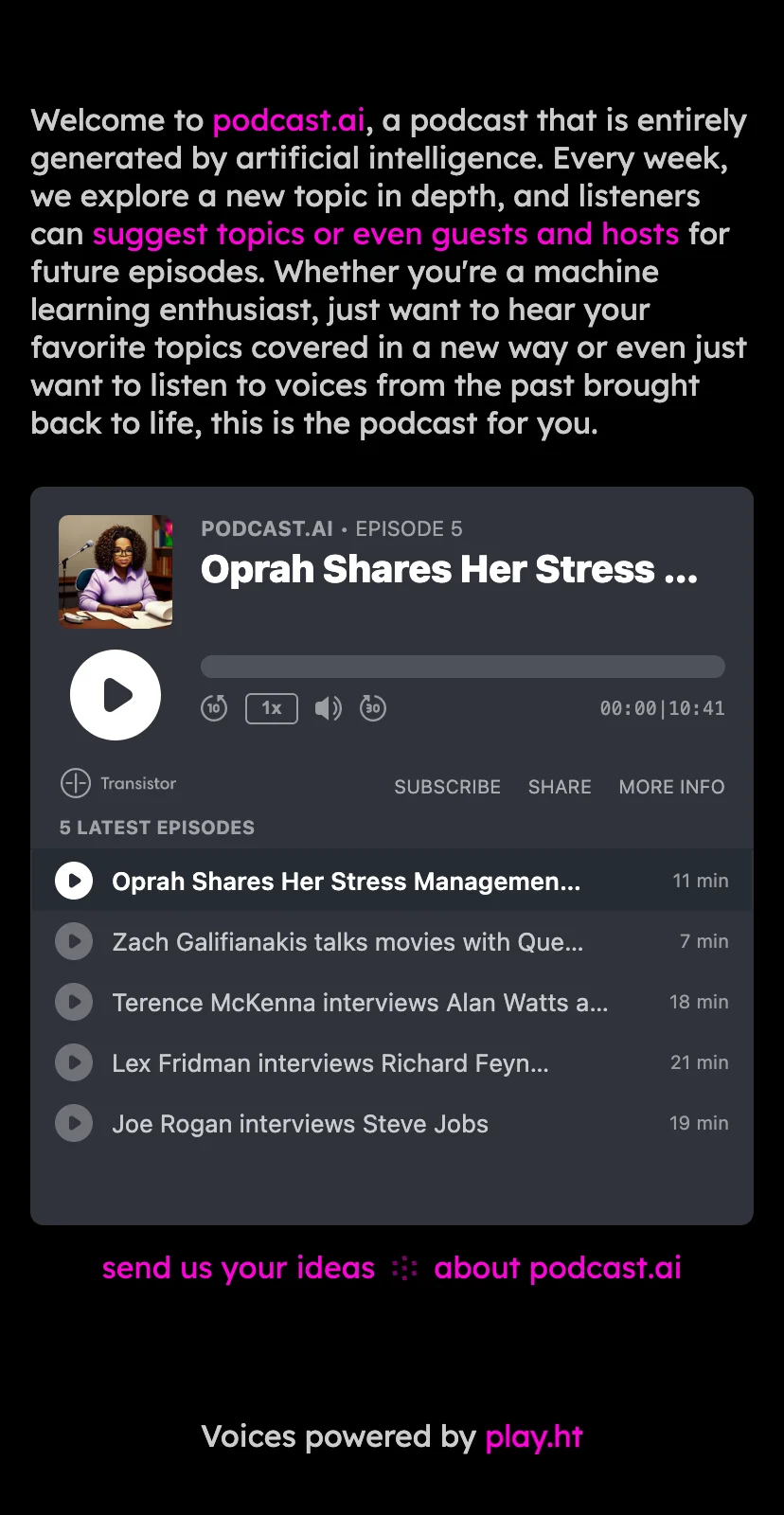Play Lex Fridman interviews Richard Feynman episode

pos(74,1063)
